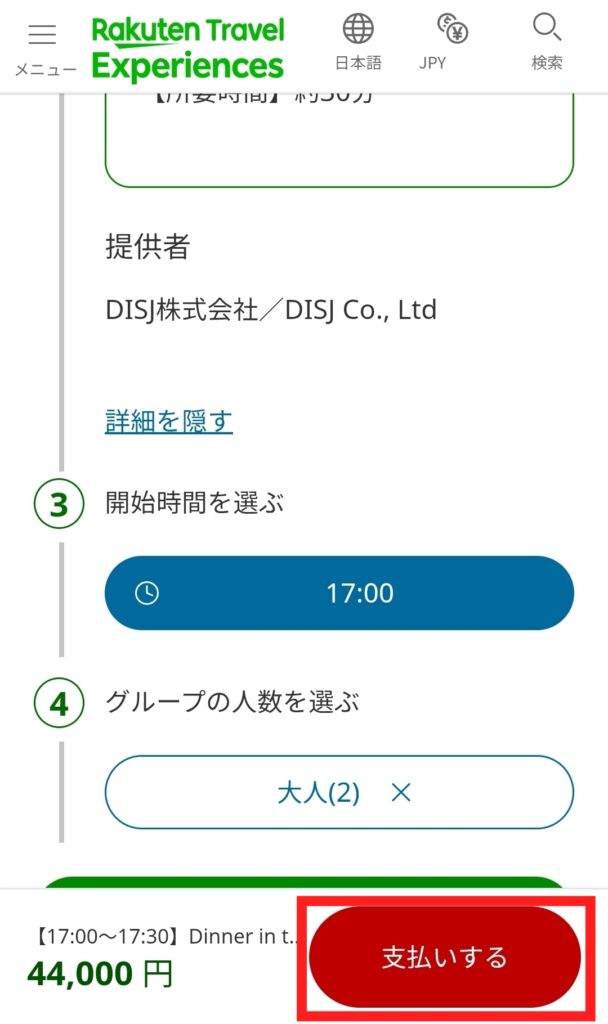Change language via 日本語 globe
608x1024 pixels.
[357, 42]
